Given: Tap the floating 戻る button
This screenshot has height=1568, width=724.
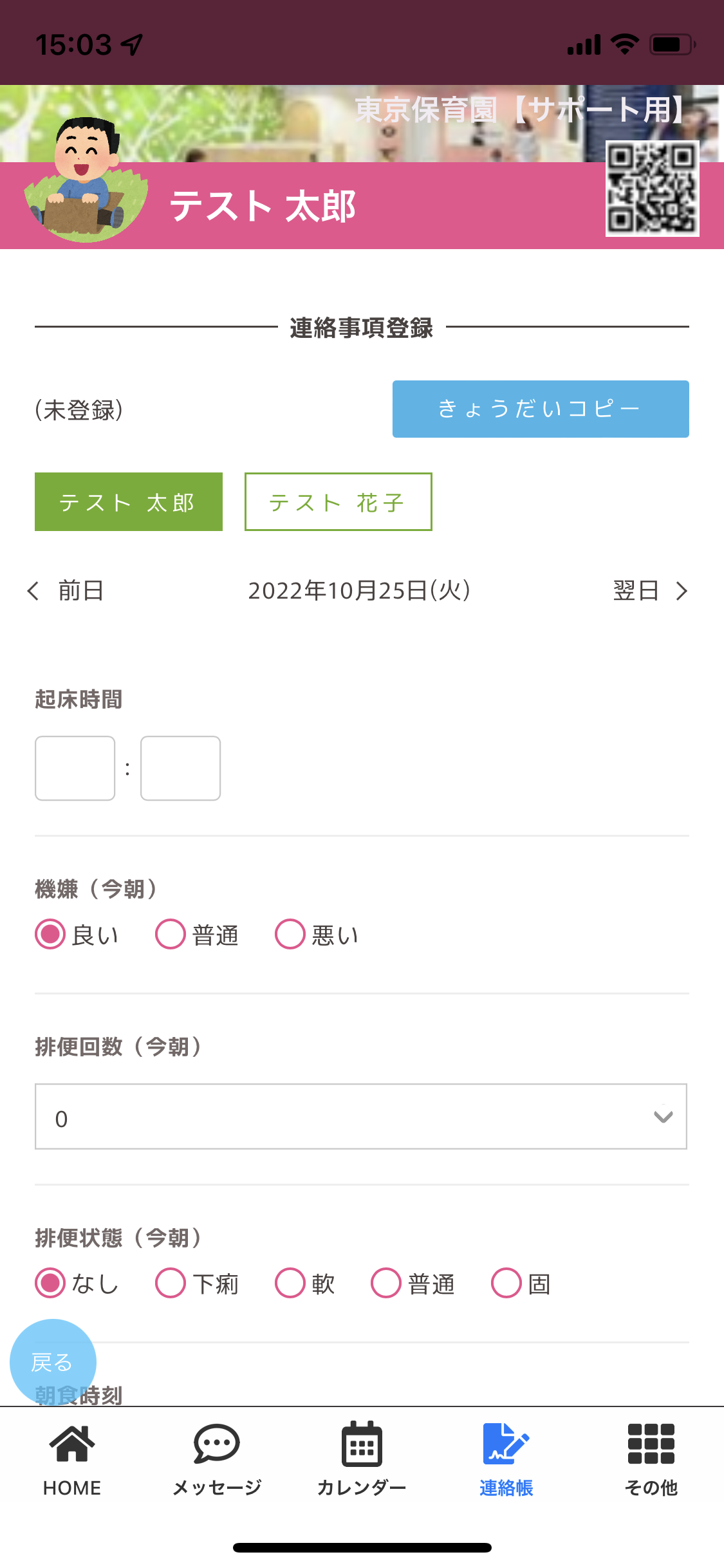Looking at the screenshot, I should click(x=53, y=1362).
